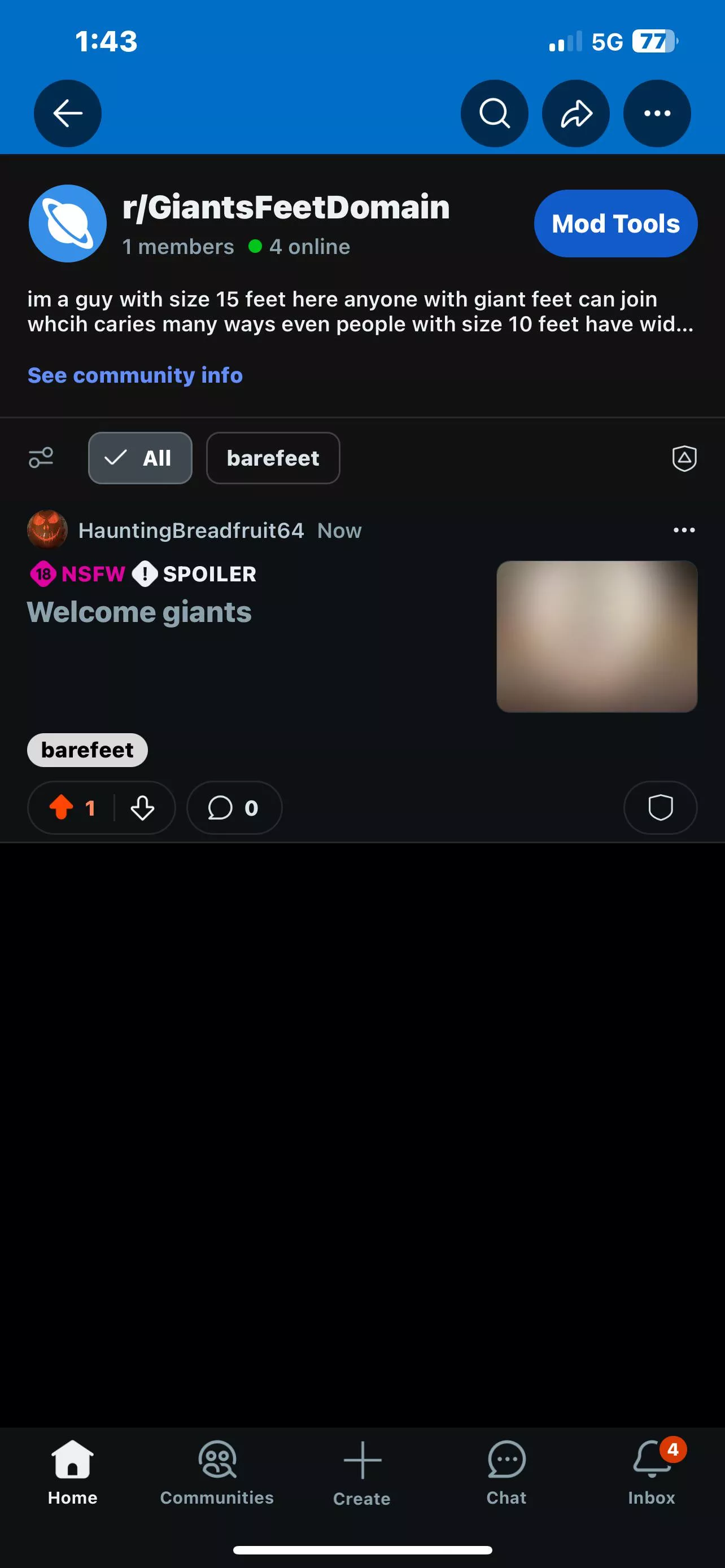Switch to the Communities tab

217,1470
